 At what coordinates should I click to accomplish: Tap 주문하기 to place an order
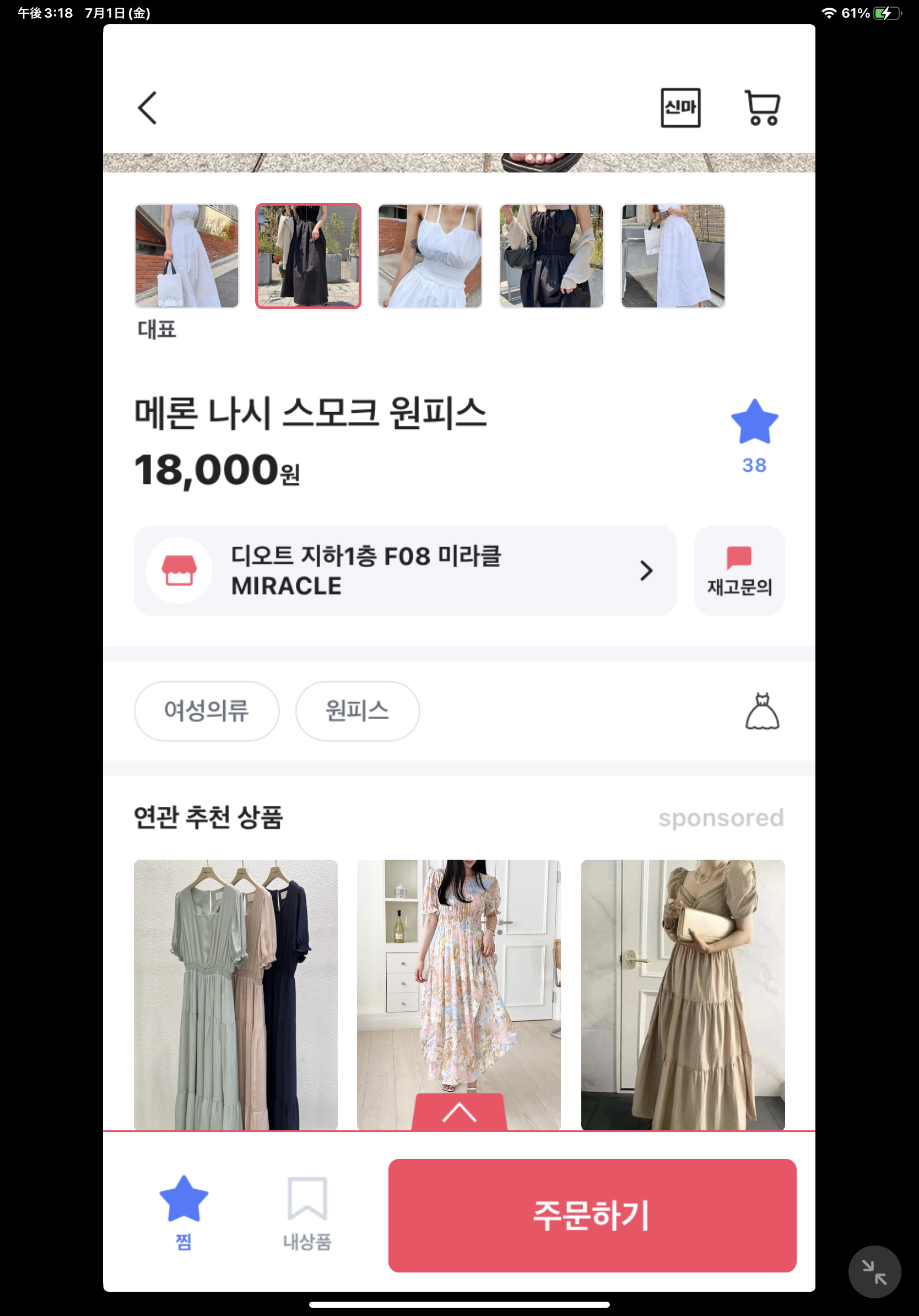pyautogui.click(x=592, y=1215)
